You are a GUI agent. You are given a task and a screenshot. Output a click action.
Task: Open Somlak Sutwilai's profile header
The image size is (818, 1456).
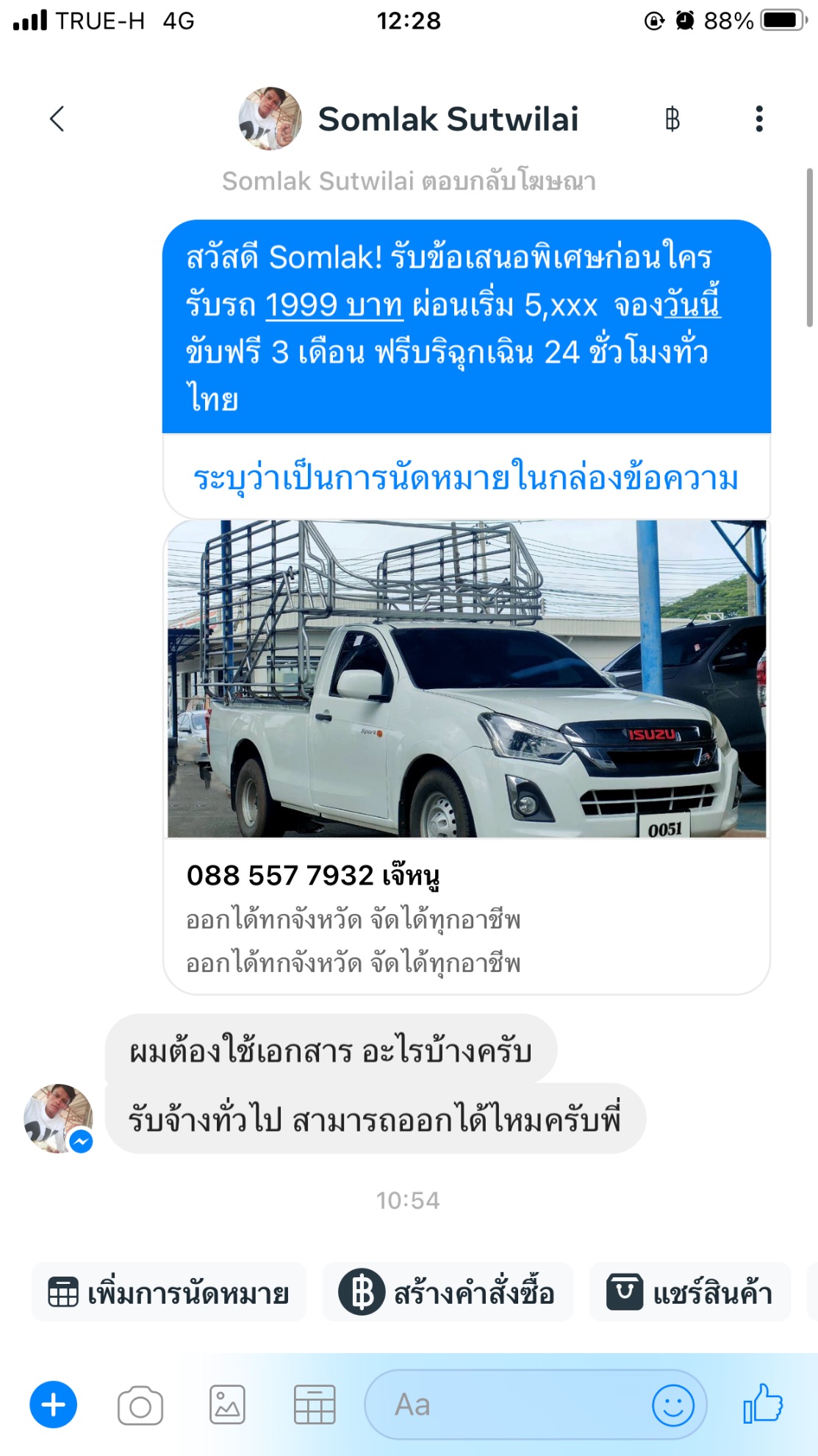click(409, 119)
